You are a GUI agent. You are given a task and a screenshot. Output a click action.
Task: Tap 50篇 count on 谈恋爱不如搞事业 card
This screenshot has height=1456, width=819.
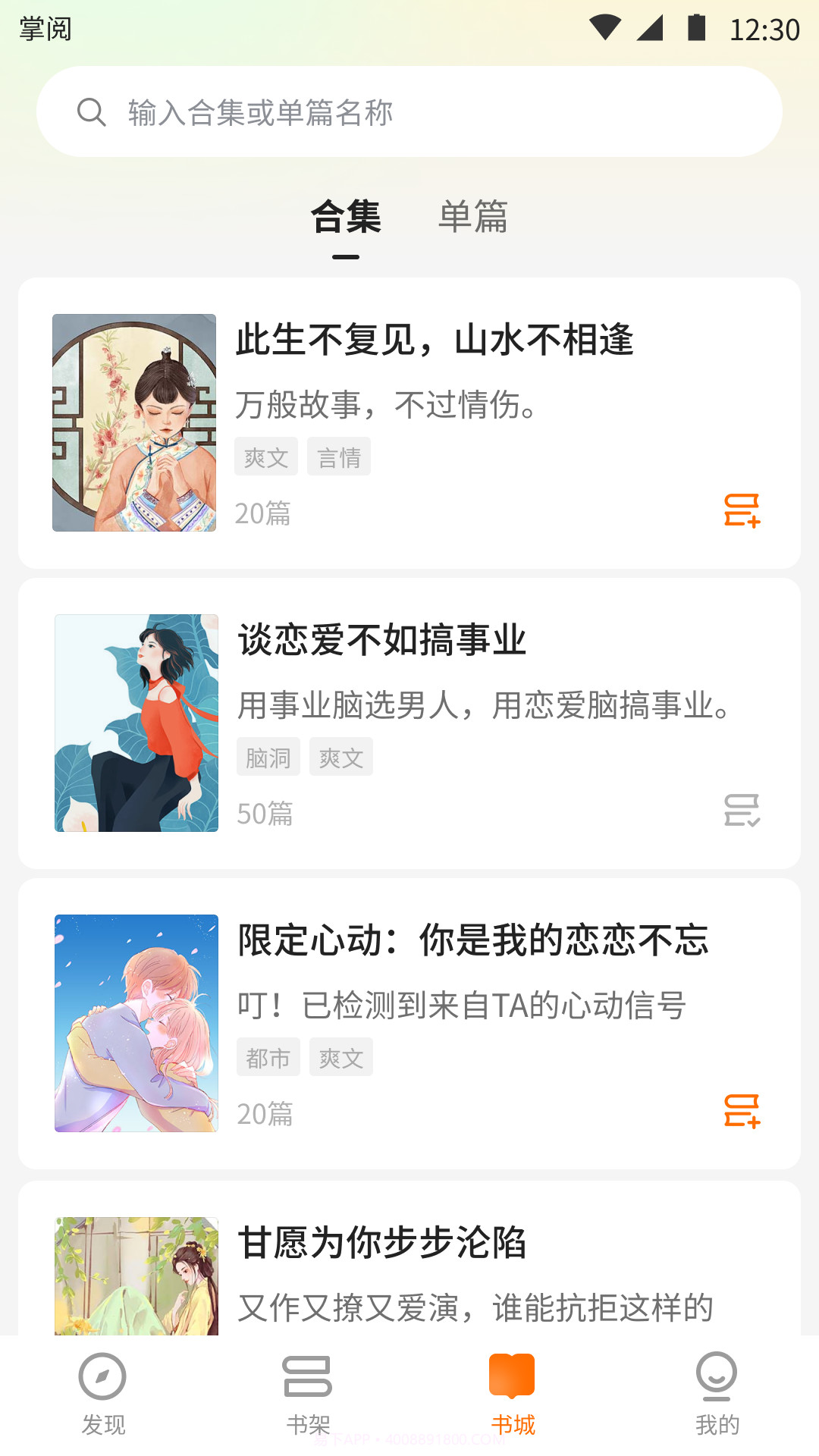click(265, 814)
